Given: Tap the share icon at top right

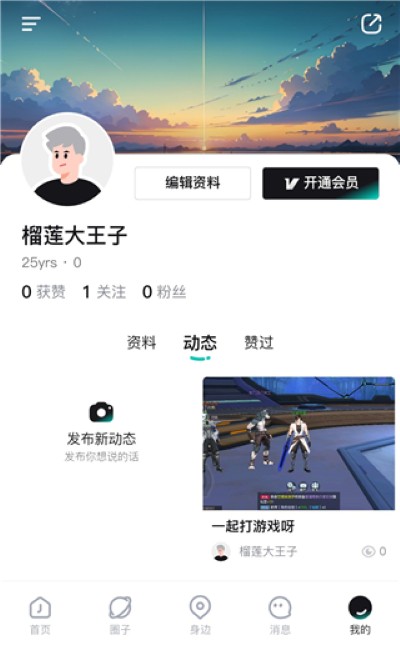Looking at the screenshot, I should pos(371,24).
